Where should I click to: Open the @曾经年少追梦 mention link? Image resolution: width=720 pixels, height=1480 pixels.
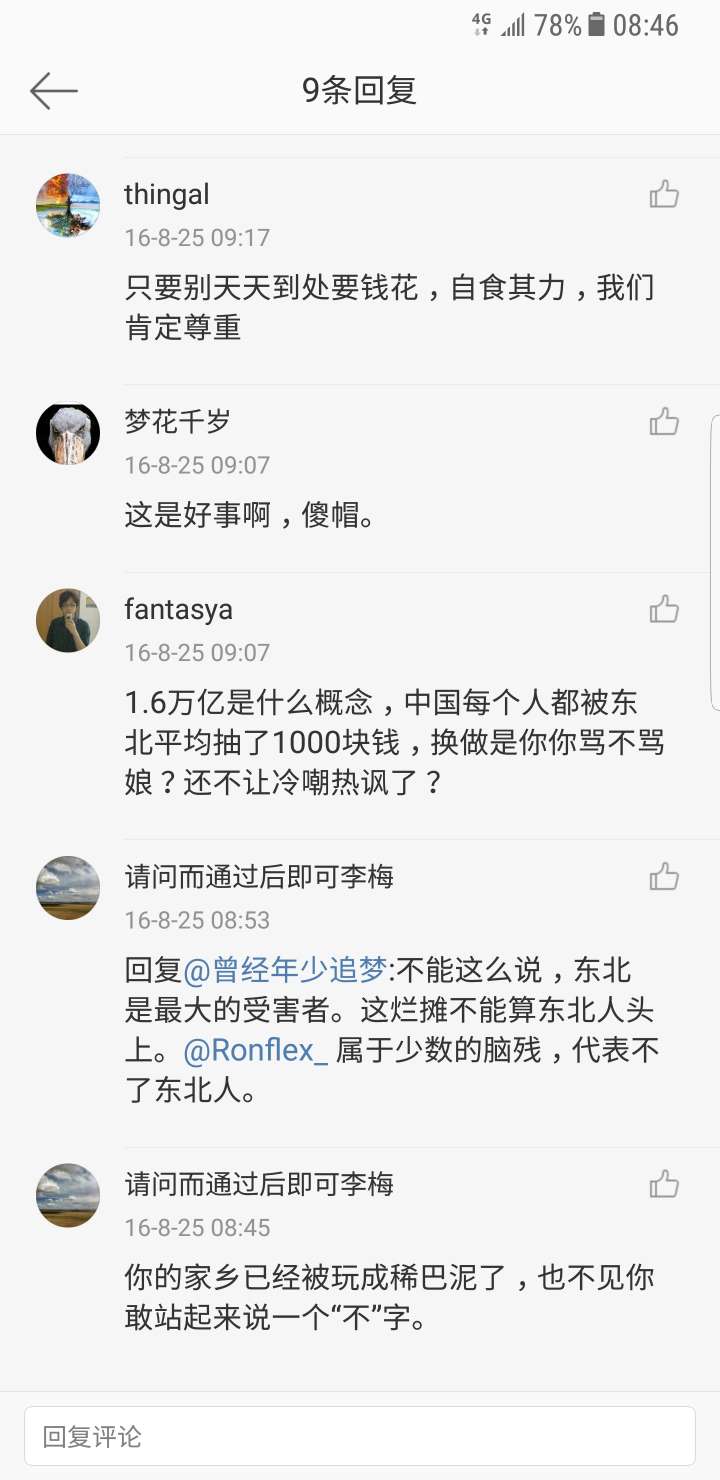[285, 969]
